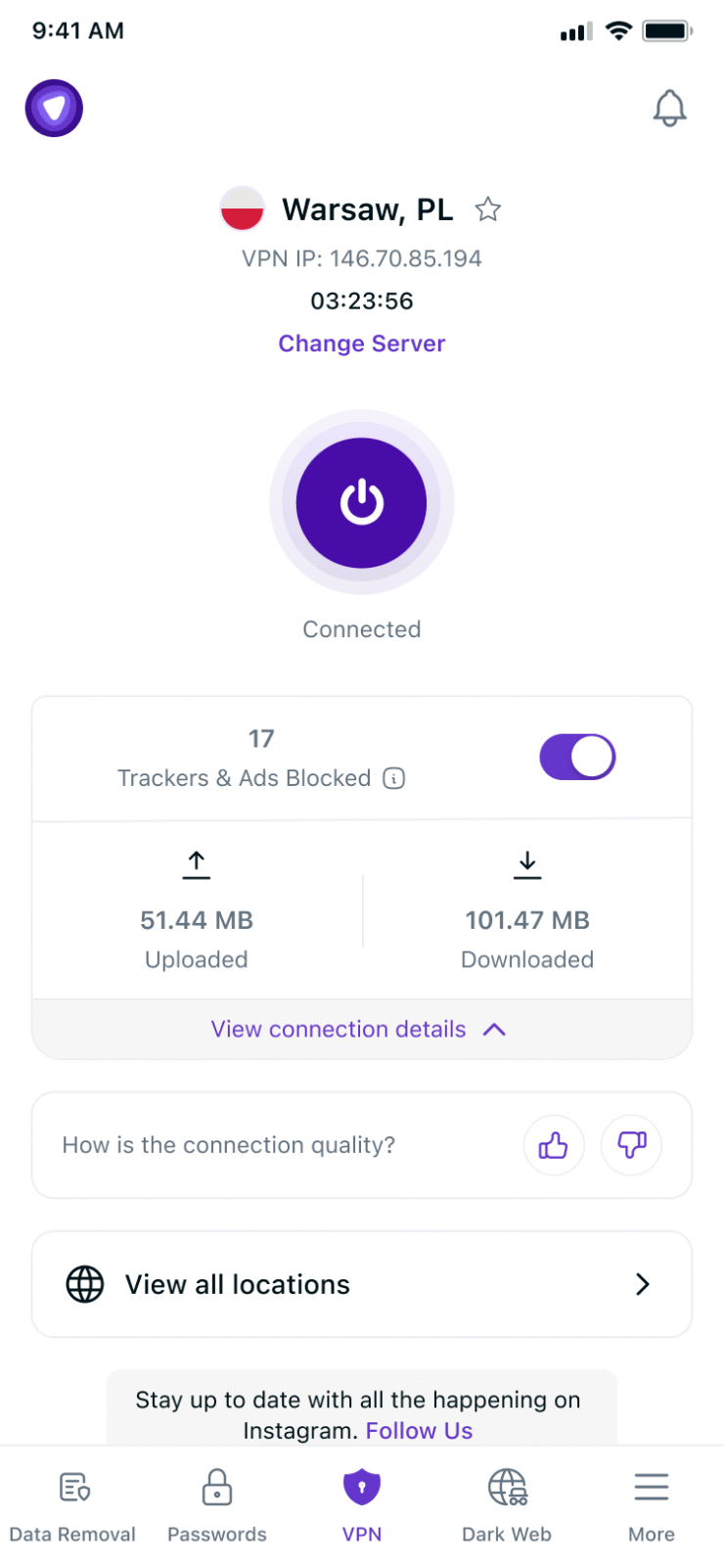Switch to the VPN tab
Image resolution: width=724 pixels, height=1568 pixels.
[x=362, y=1503]
